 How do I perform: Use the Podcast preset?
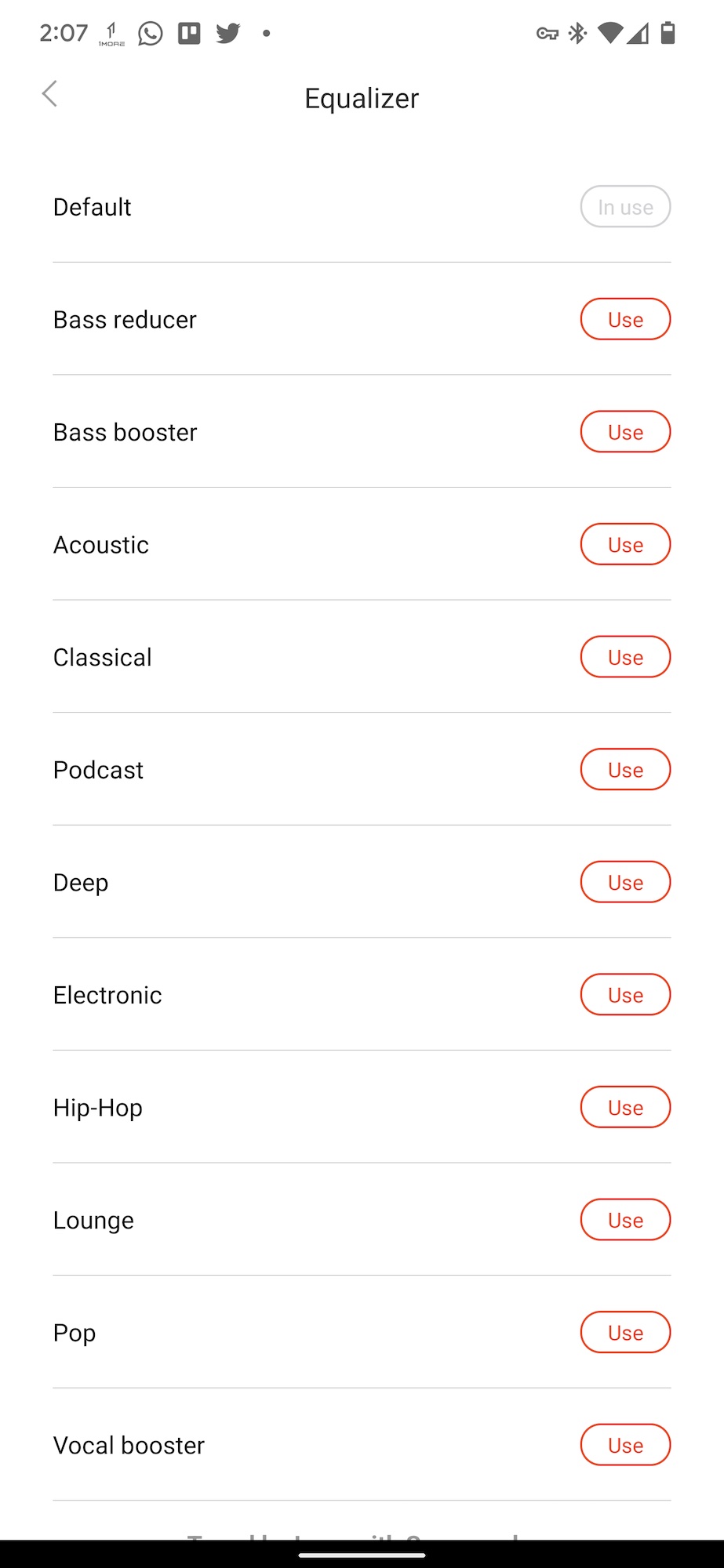click(625, 770)
